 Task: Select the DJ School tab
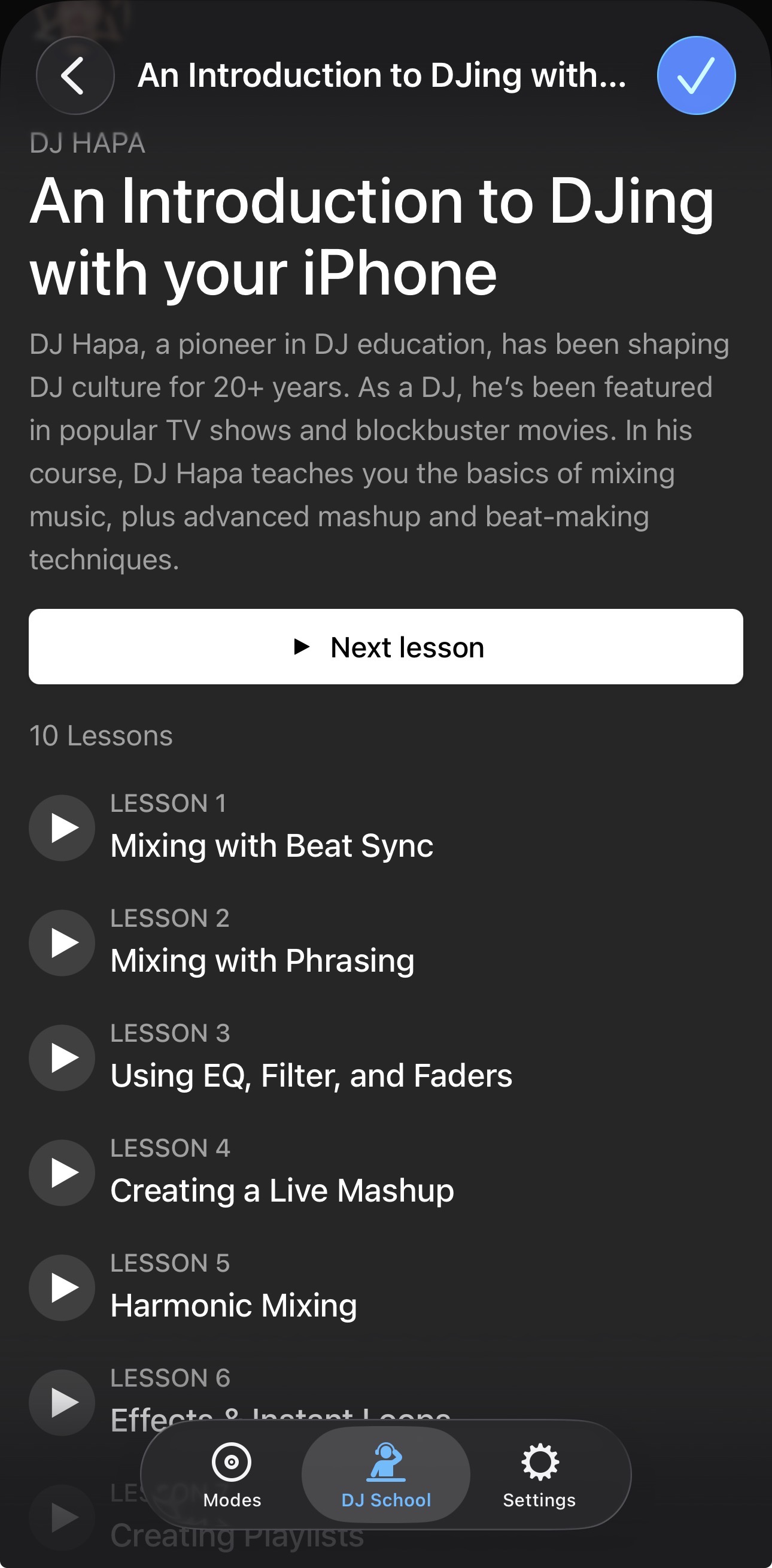pyautogui.click(x=385, y=1475)
